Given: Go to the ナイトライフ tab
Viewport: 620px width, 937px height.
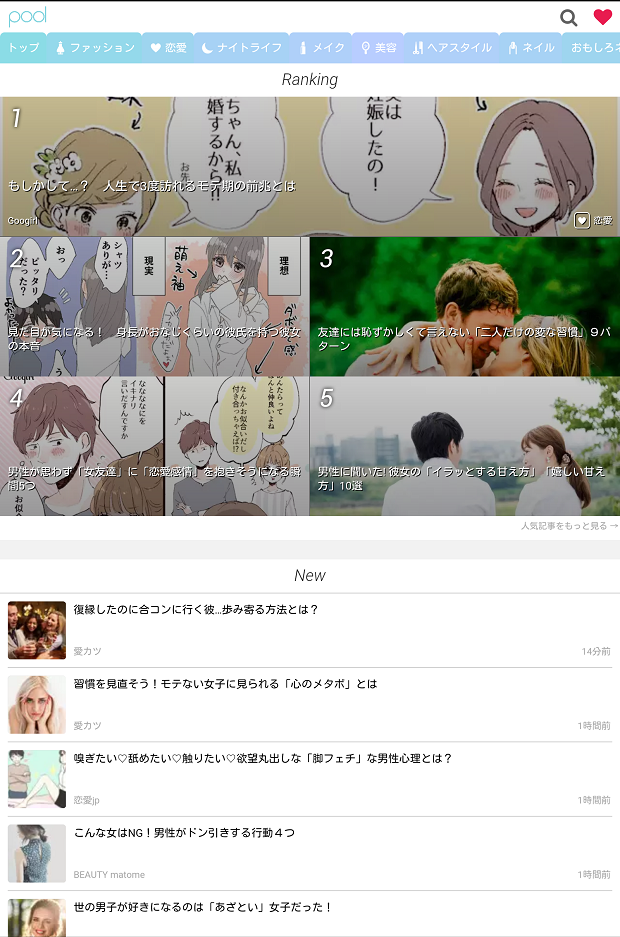Looking at the screenshot, I should tap(241, 48).
